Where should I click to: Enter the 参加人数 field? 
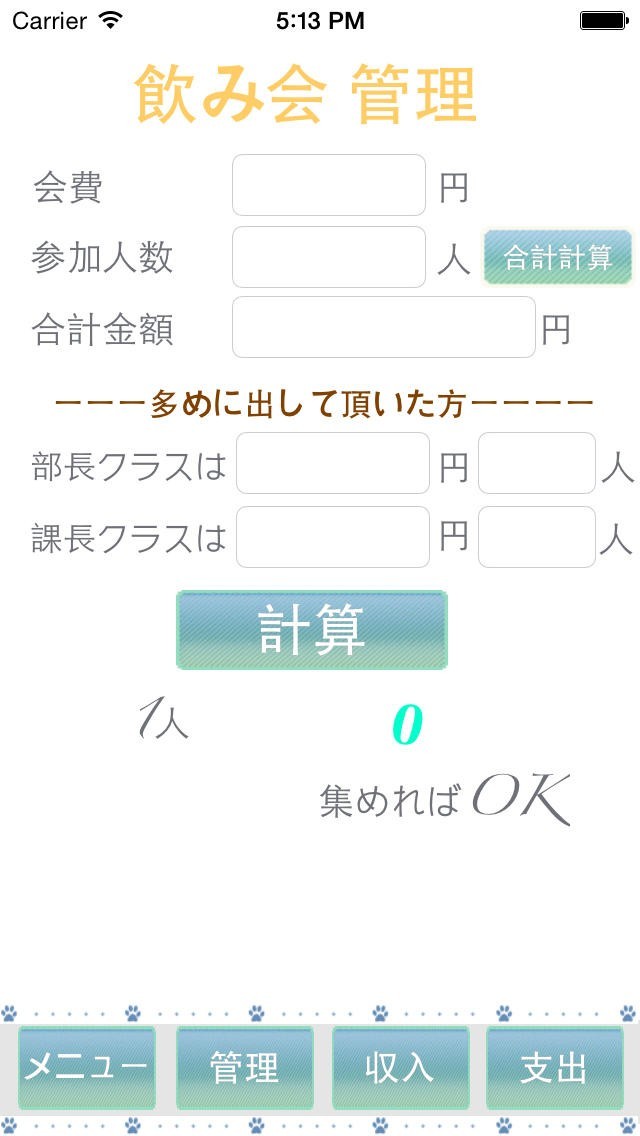tap(329, 257)
